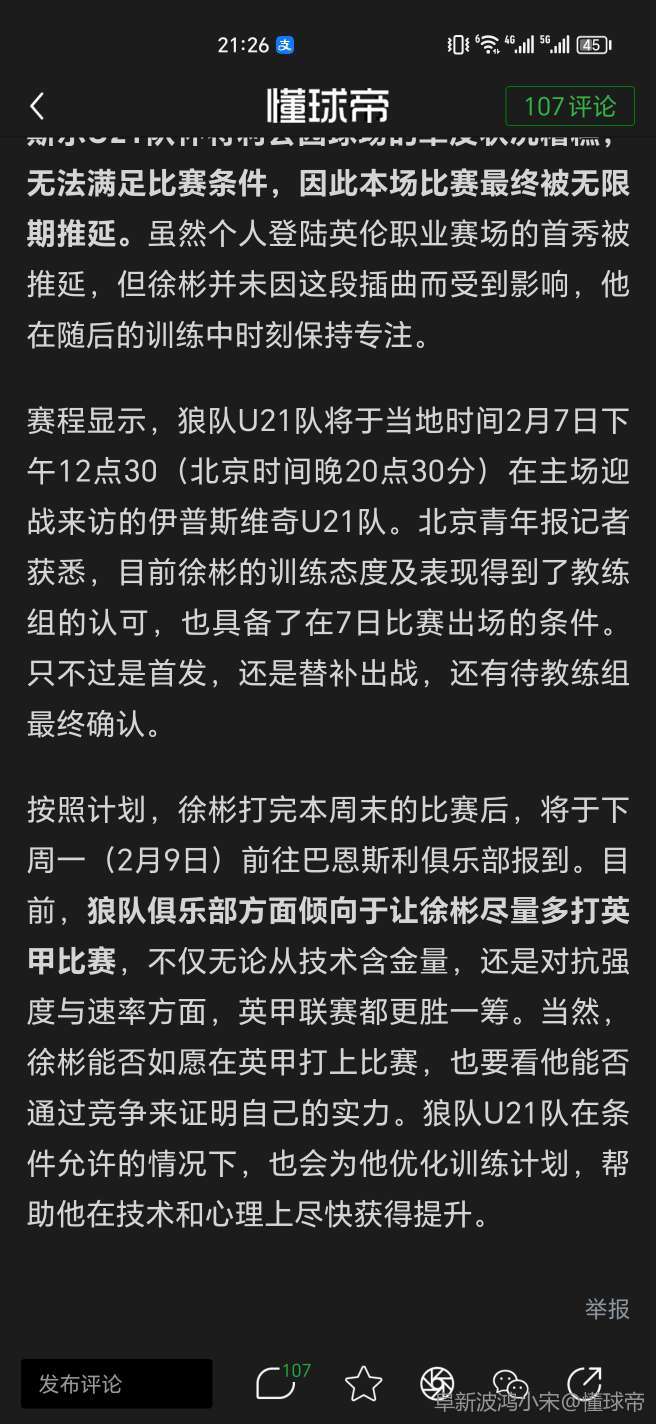Favorite this article with the star
This screenshot has width=656, height=1424.
[x=363, y=1384]
